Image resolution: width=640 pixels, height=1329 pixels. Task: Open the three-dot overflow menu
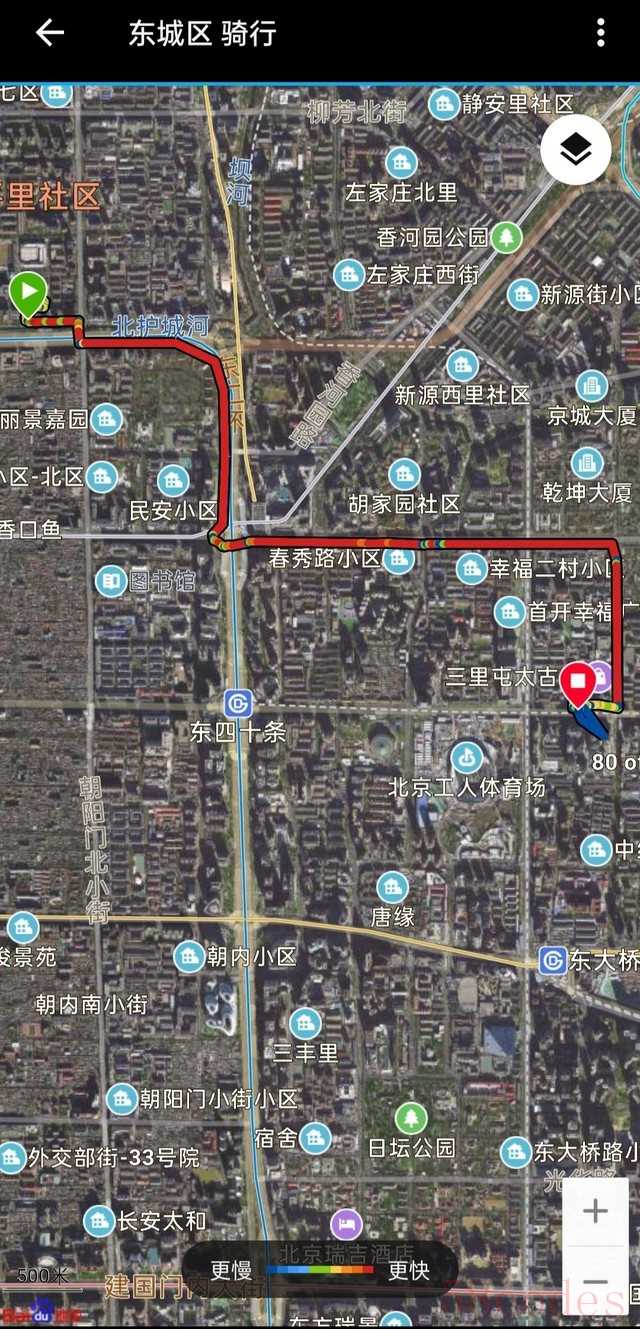pyautogui.click(x=600, y=33)
